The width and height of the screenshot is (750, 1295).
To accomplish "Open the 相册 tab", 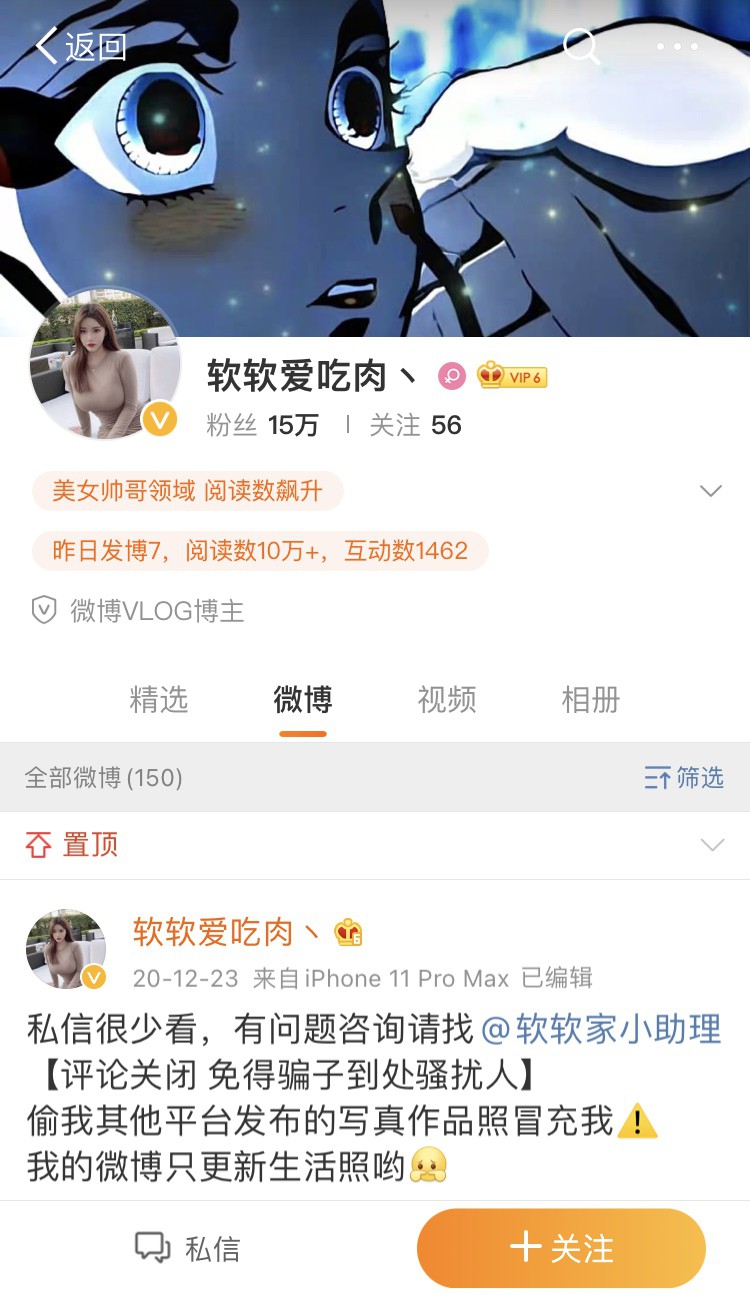I will pyautogui.click(x=591, y=700).
